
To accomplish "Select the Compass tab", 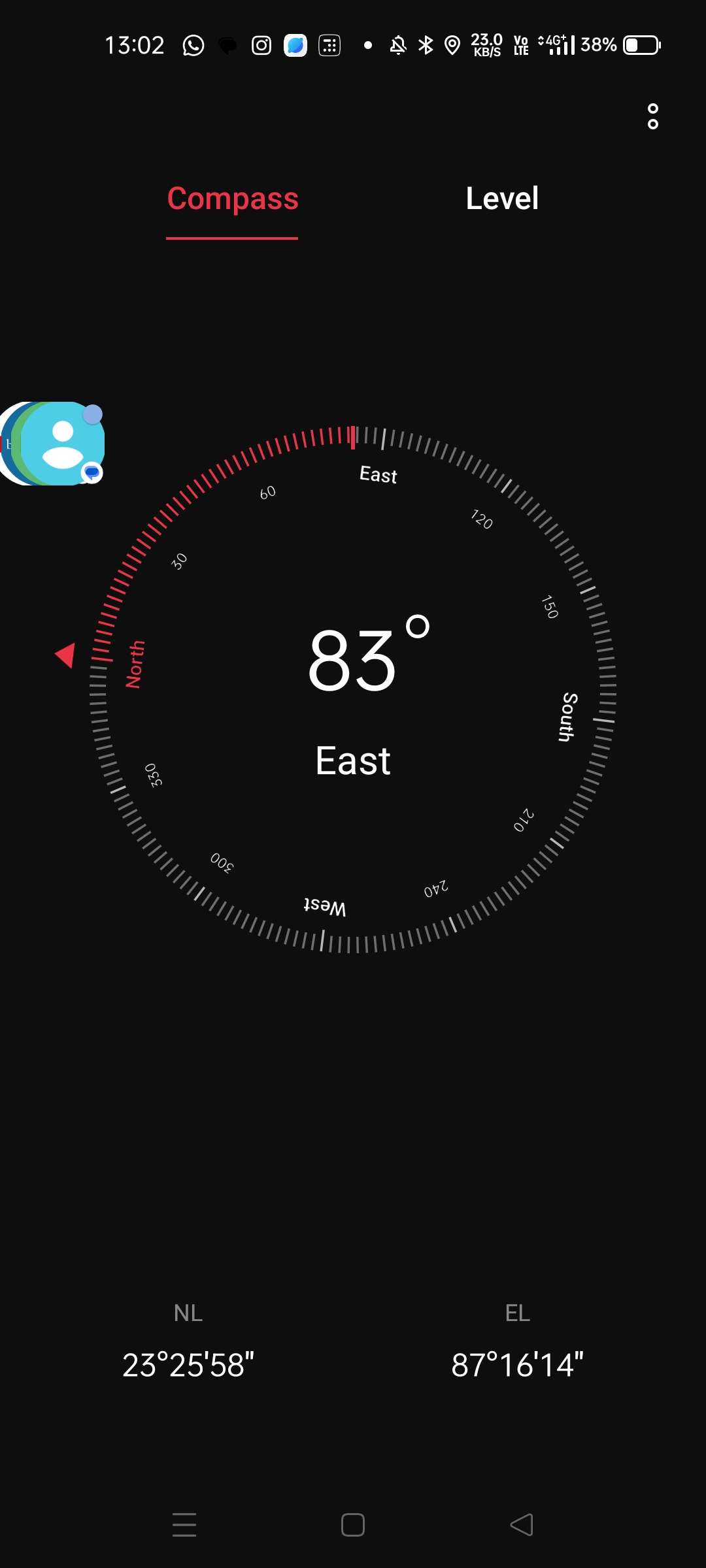I will click(233, 199).
